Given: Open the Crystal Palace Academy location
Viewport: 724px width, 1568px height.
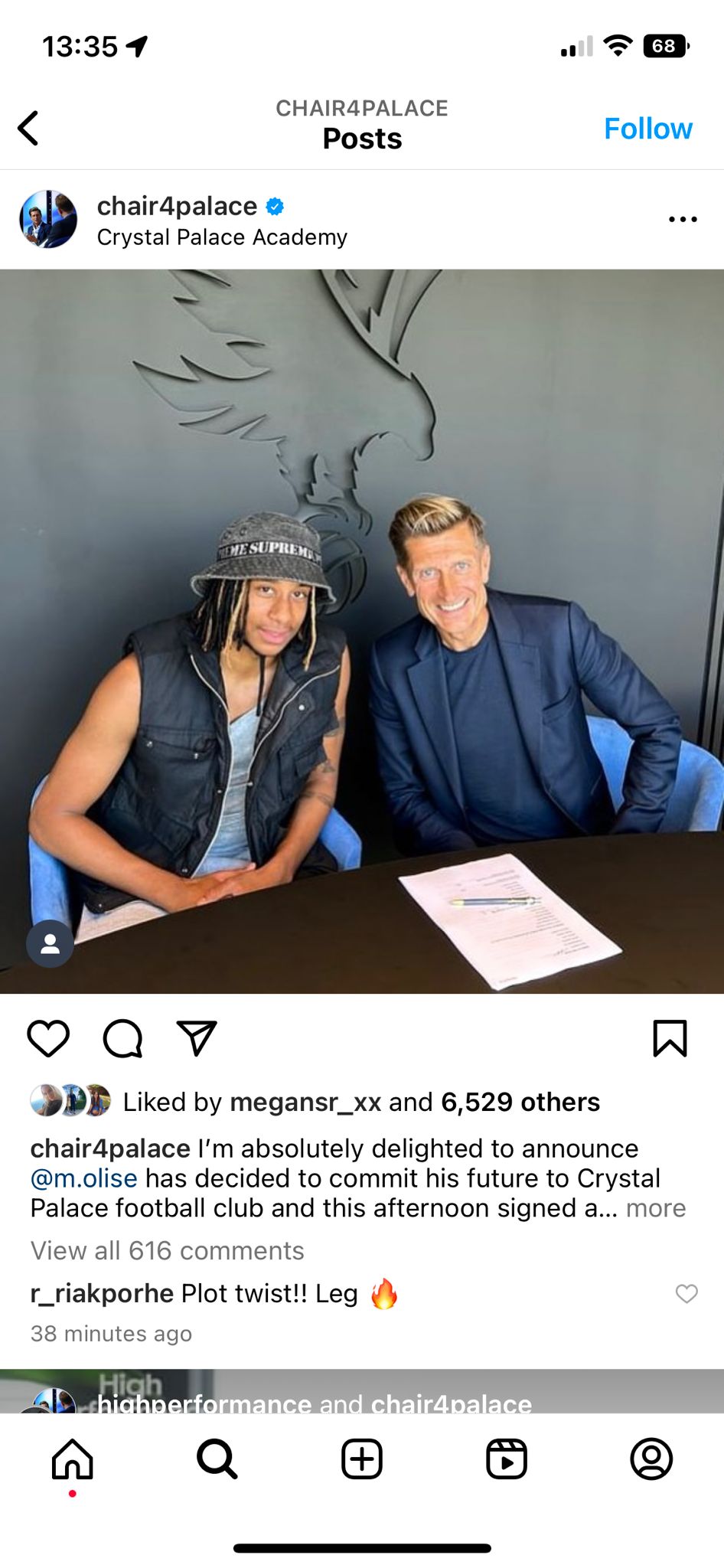Looking at the screenshot, I should pos(222,237).
